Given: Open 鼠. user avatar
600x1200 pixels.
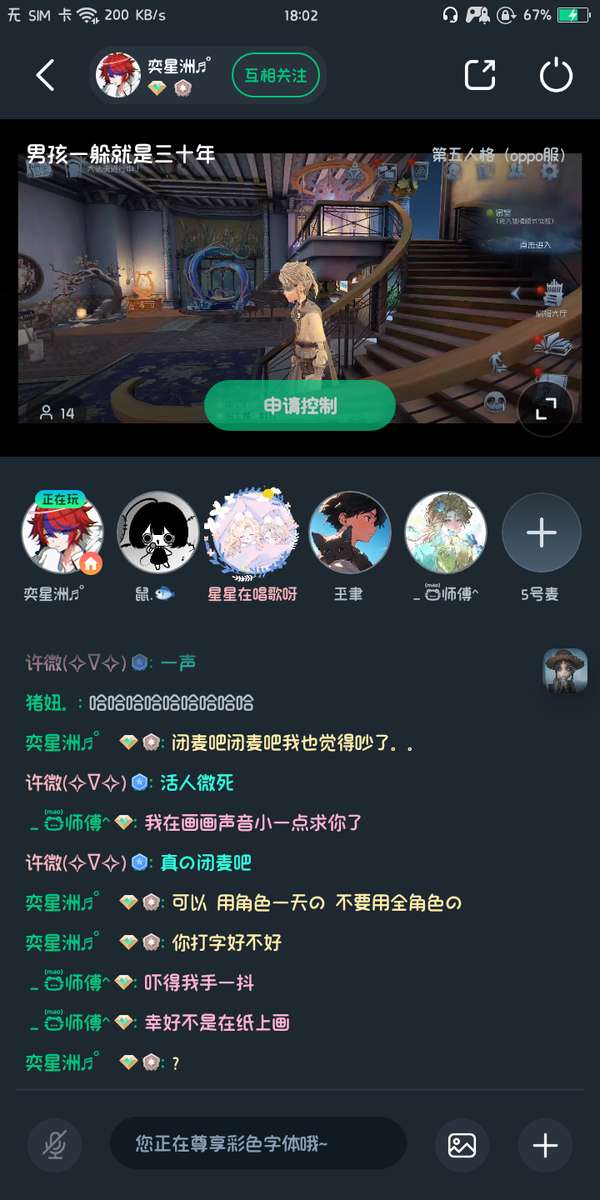Looking at the screenshot, I should [157, 533].
